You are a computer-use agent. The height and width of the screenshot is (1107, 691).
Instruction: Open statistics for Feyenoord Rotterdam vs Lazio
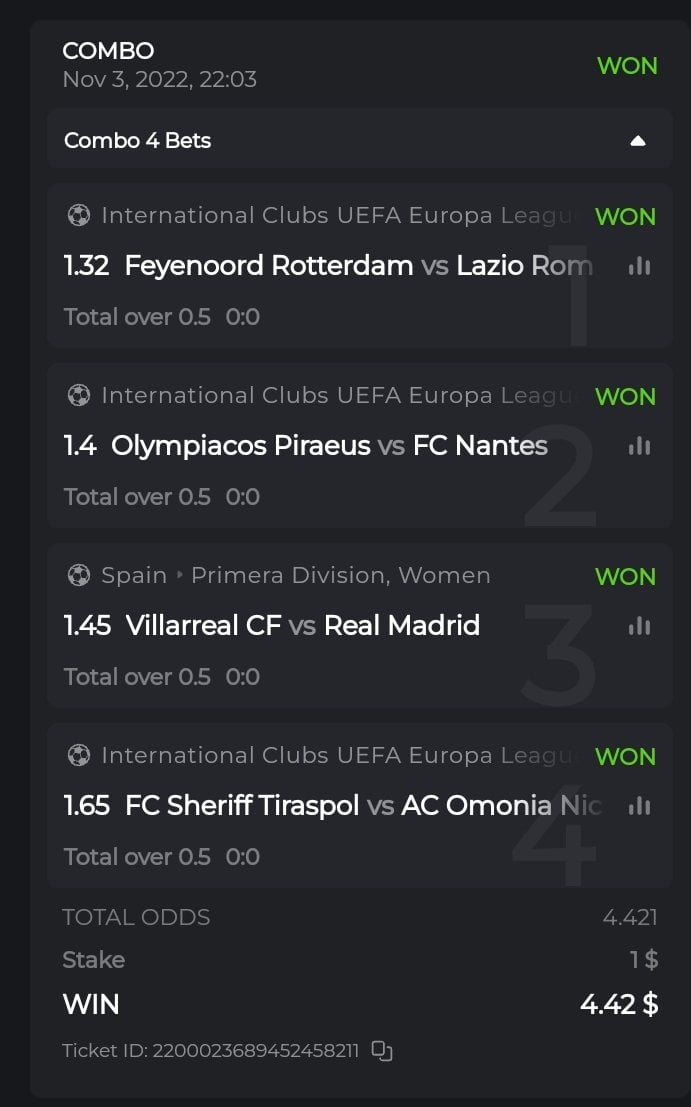639,266
